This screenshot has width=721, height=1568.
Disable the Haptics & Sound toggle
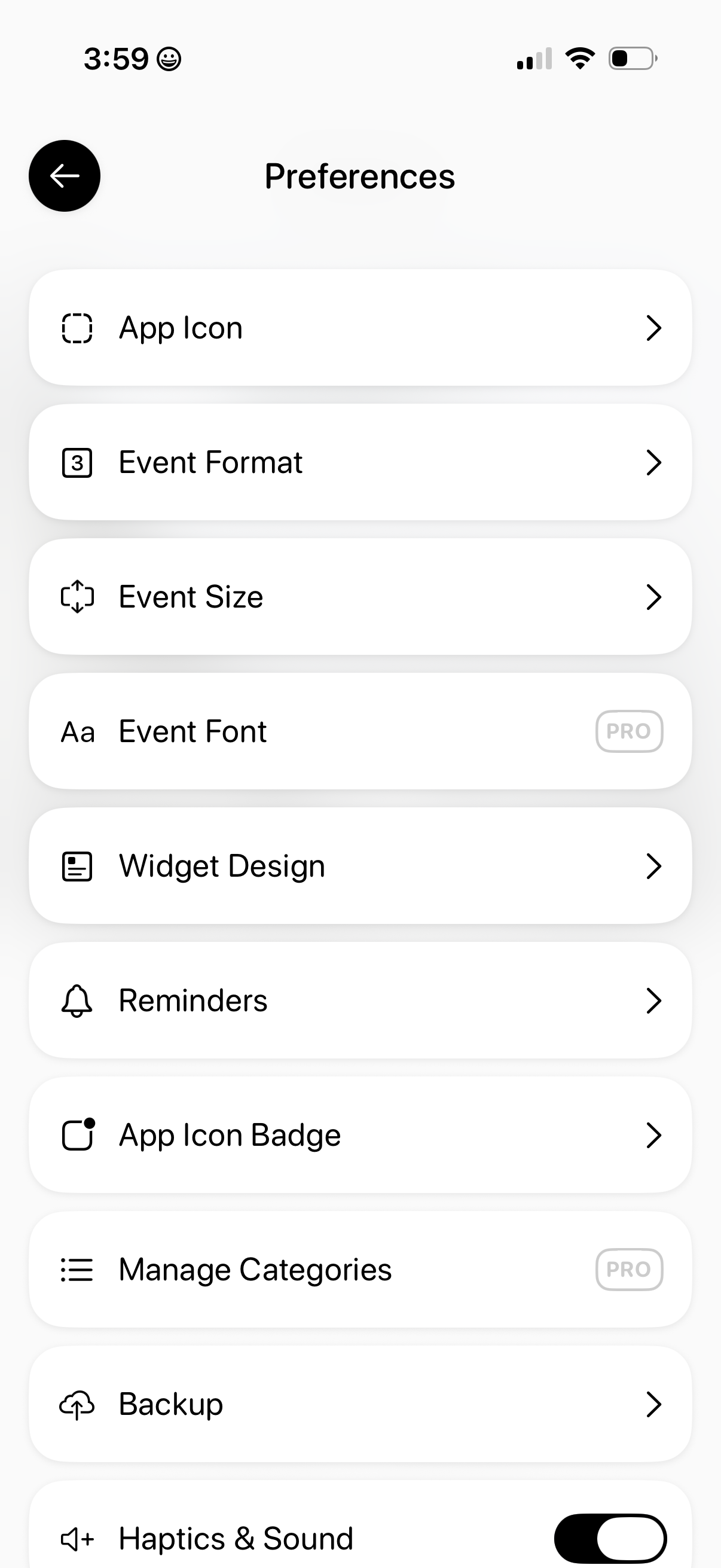tap(611, 1538)
